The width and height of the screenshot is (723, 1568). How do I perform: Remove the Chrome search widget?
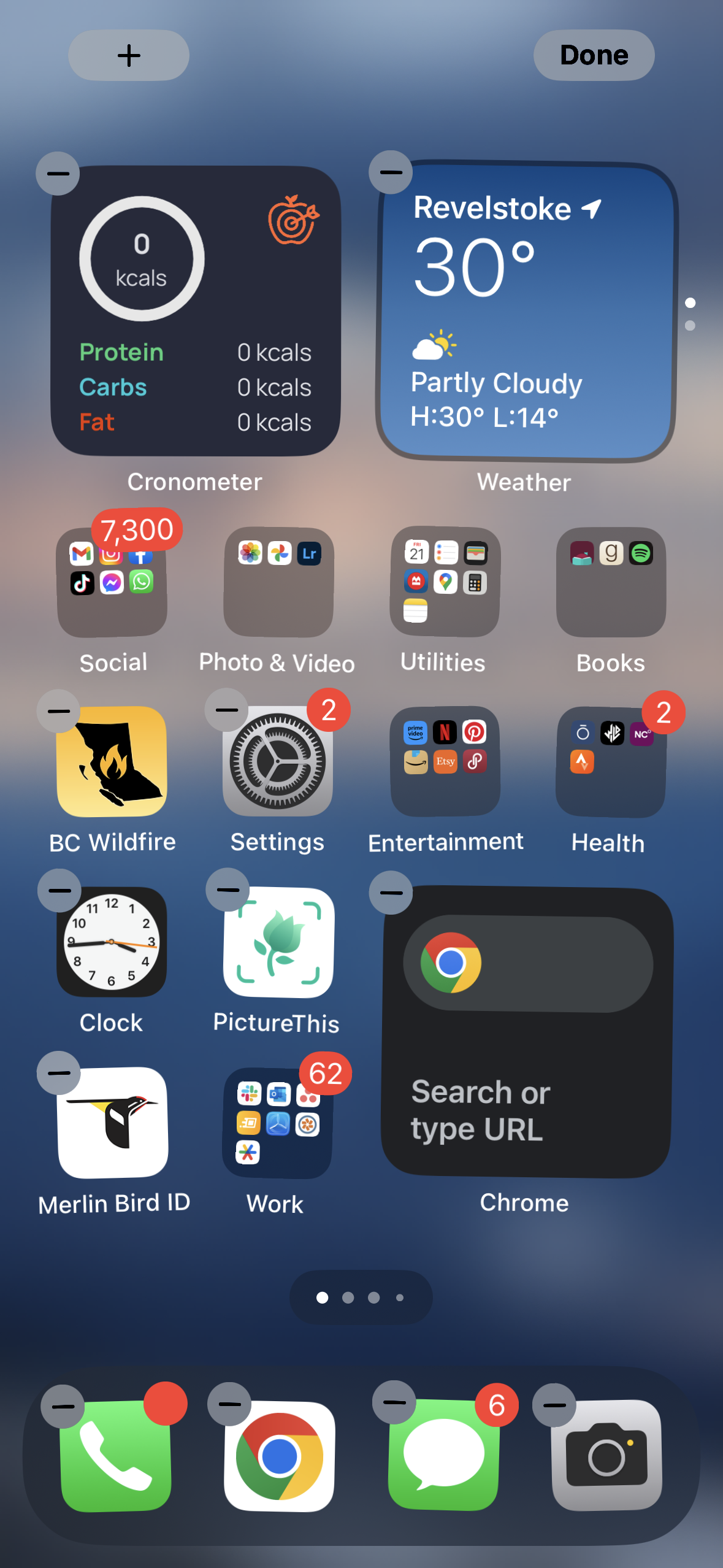391,893
